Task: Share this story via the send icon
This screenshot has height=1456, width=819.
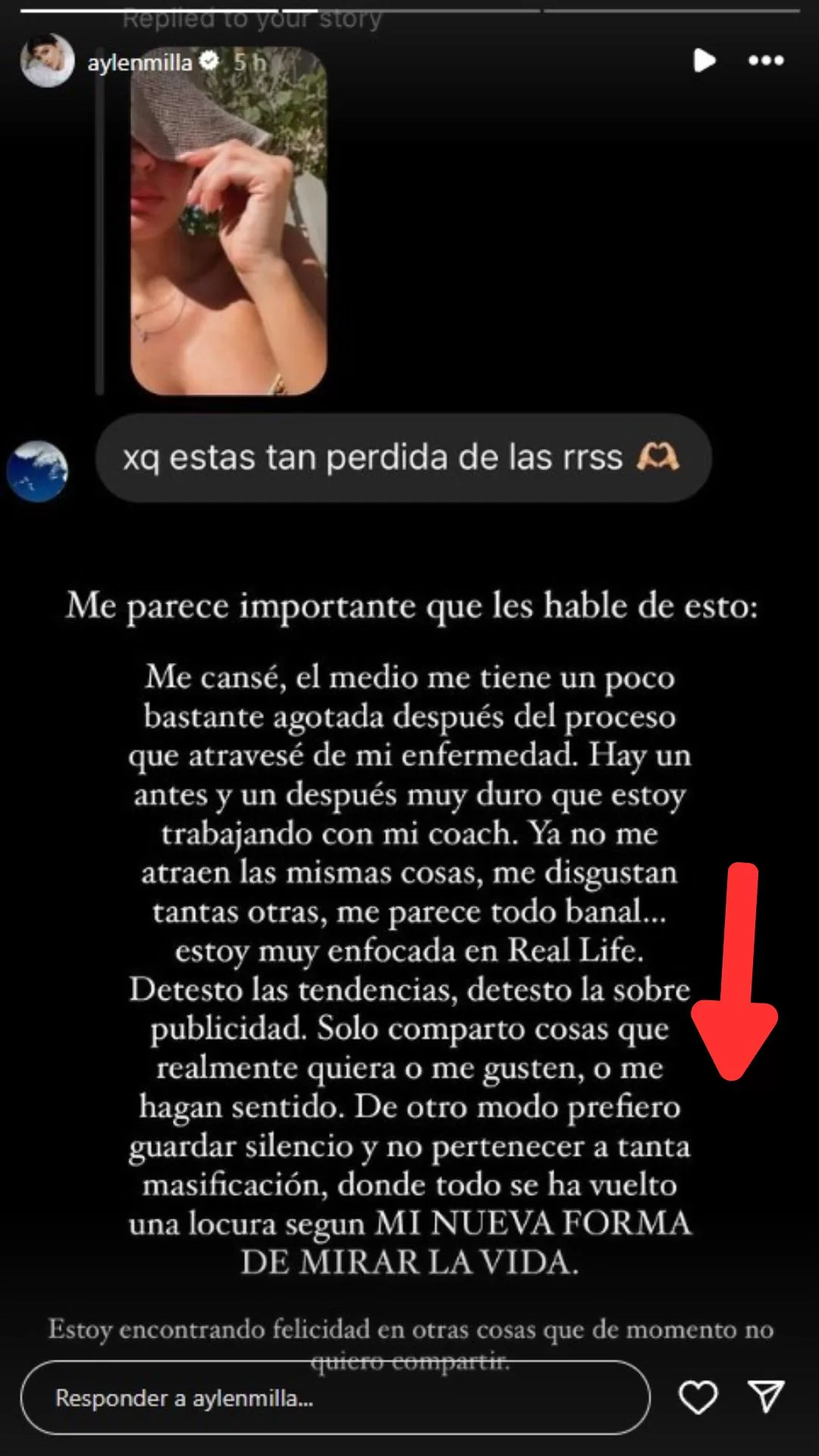Action: click(x=766, y=1396)
